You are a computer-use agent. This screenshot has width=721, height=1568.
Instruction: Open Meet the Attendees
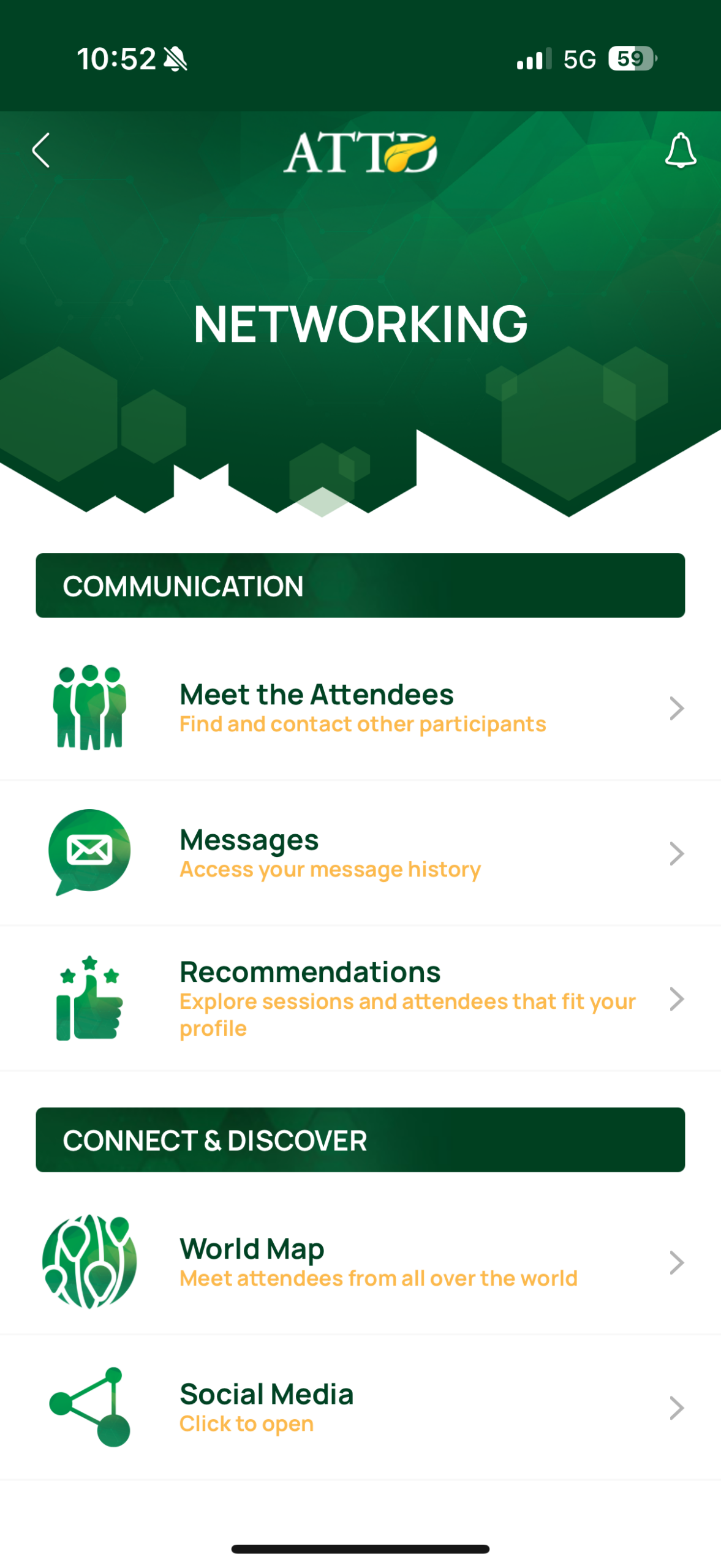(360, 708)
